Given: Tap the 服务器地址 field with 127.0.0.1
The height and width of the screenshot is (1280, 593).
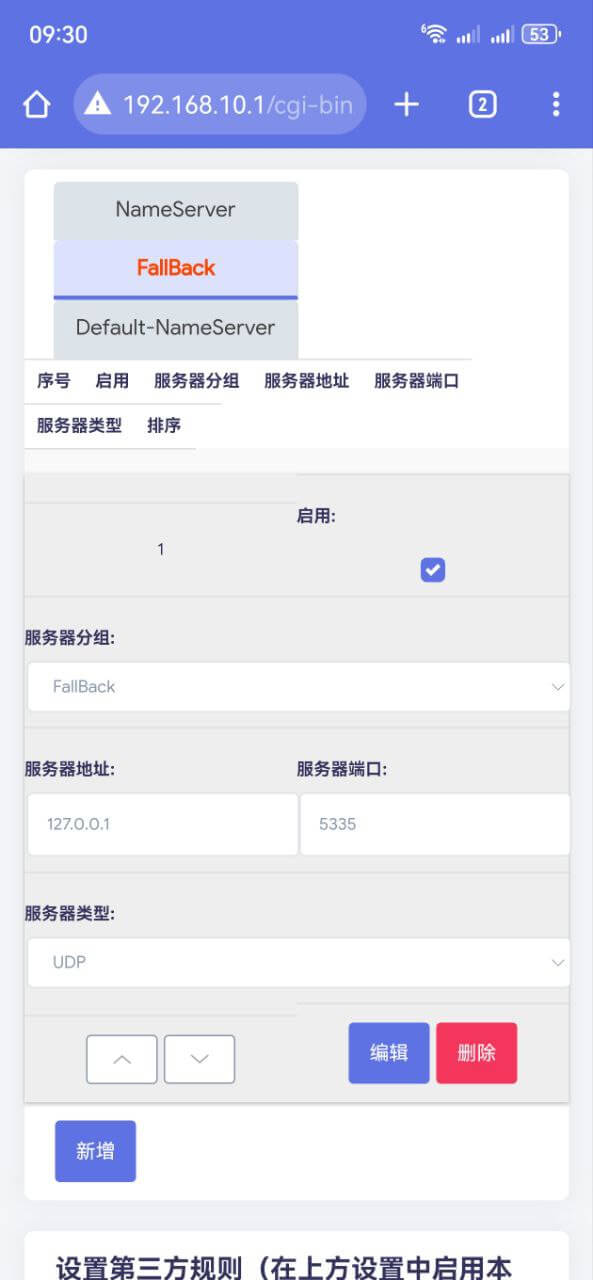Looking at the screenshot, I should pyautogui.click(x=163, y=825).
